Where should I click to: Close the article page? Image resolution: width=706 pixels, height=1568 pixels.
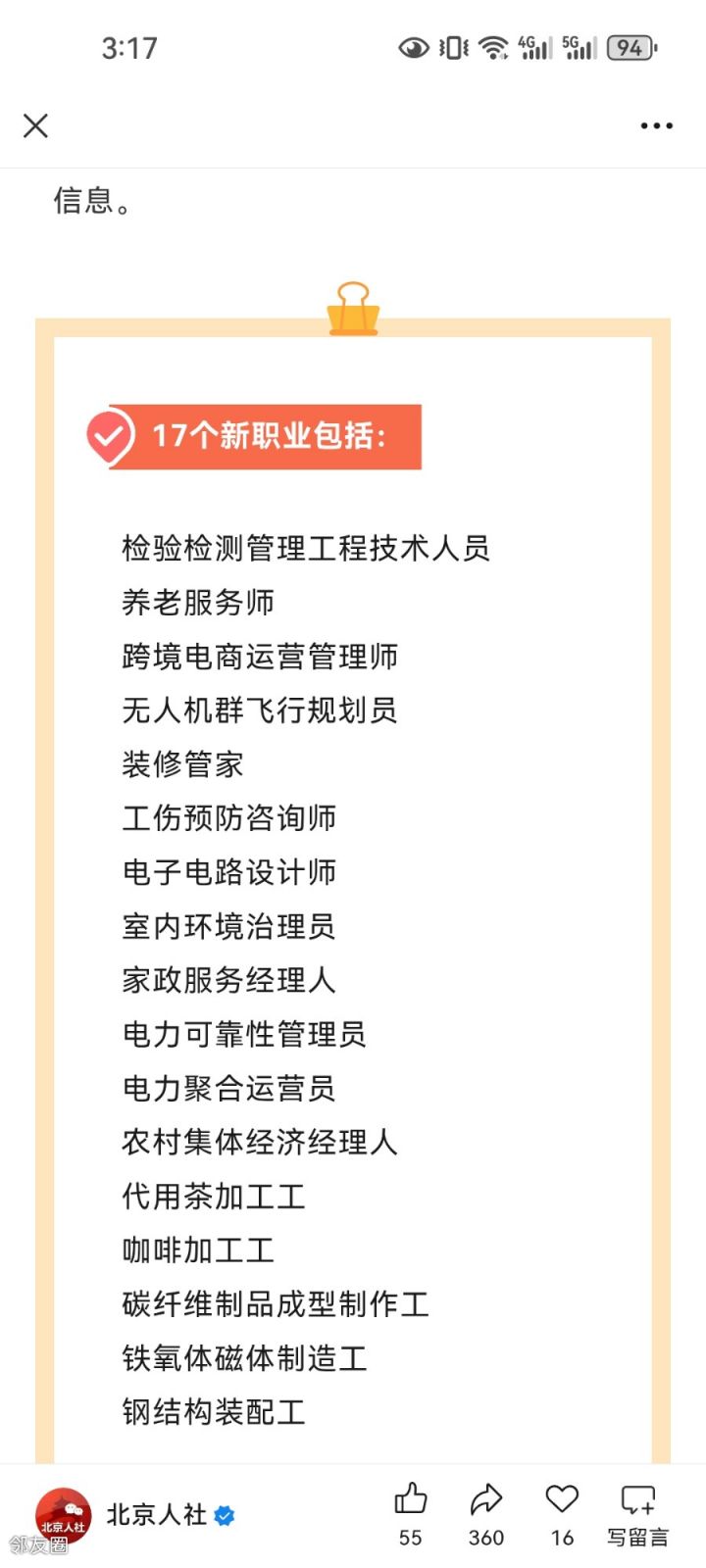tap(35, 125)
